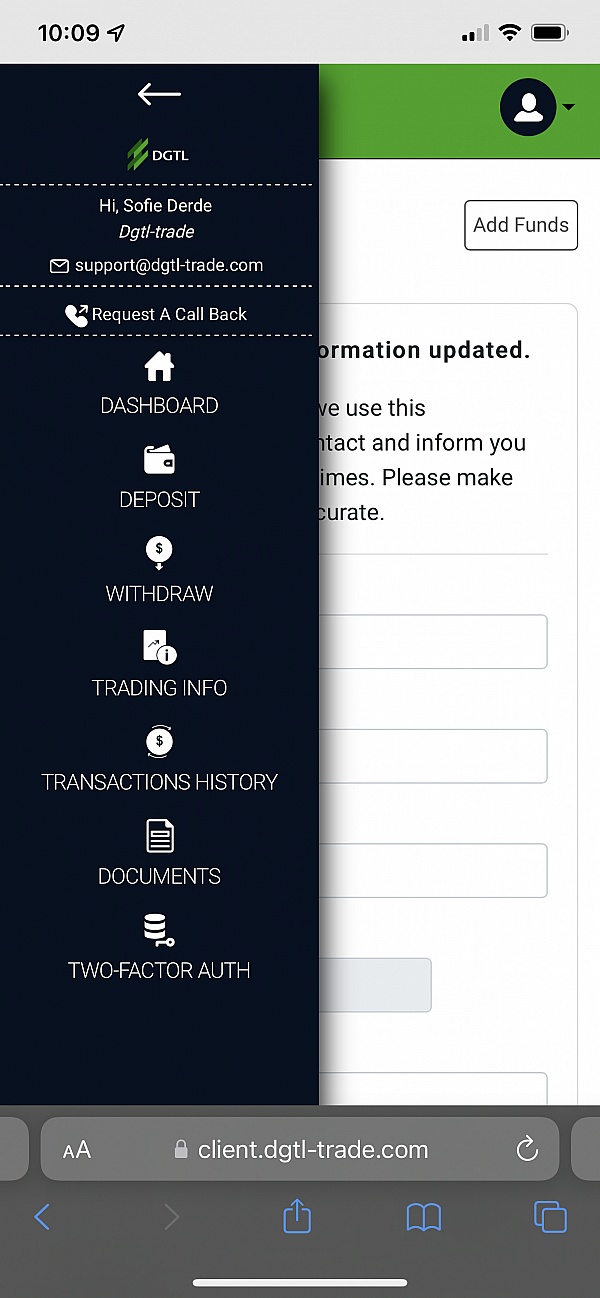Open Safari bookmarks
This screenshot has height=1298, width=600.
point(424,1217)
